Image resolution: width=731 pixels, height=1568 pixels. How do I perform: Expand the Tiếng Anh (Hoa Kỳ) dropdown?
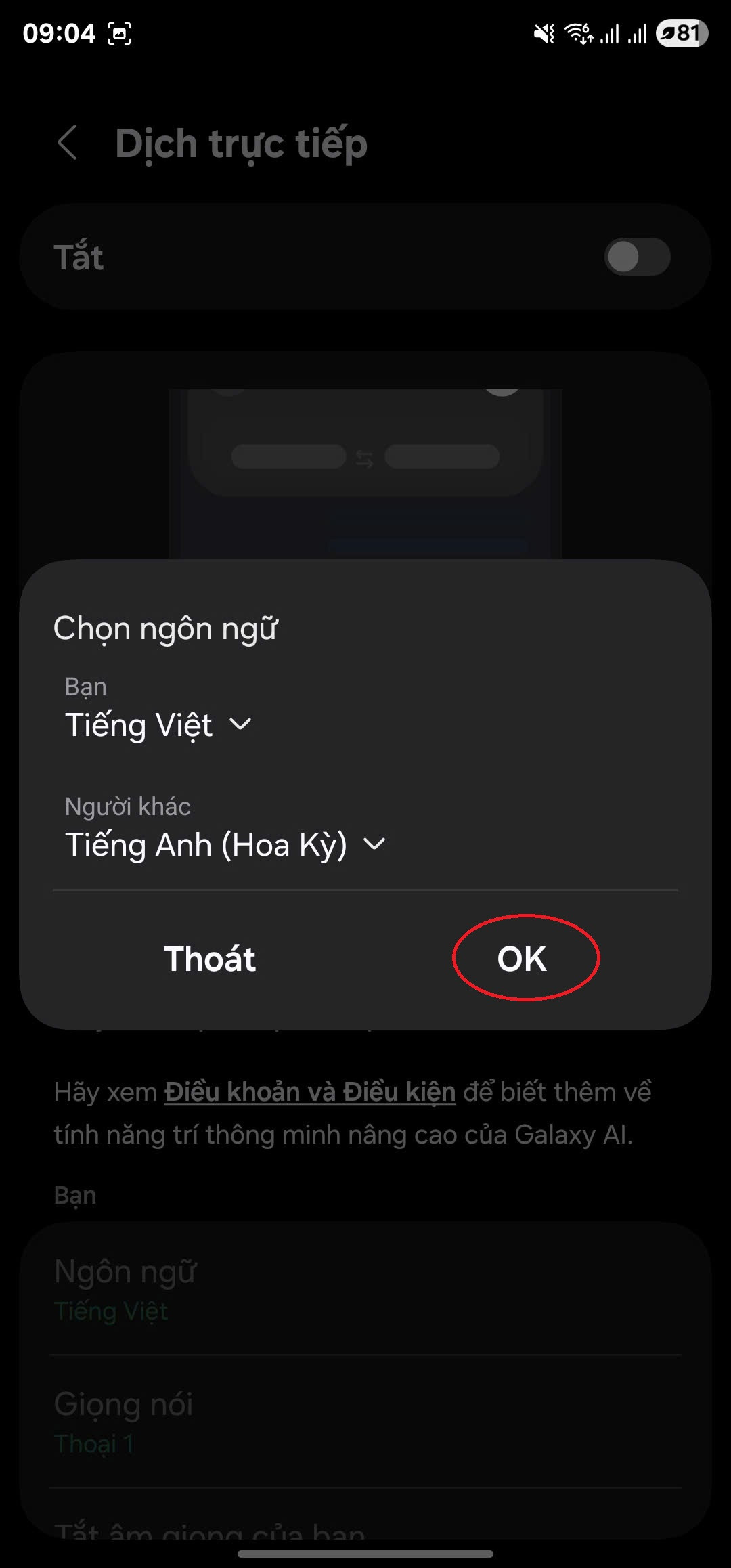[x=225, y=845]
